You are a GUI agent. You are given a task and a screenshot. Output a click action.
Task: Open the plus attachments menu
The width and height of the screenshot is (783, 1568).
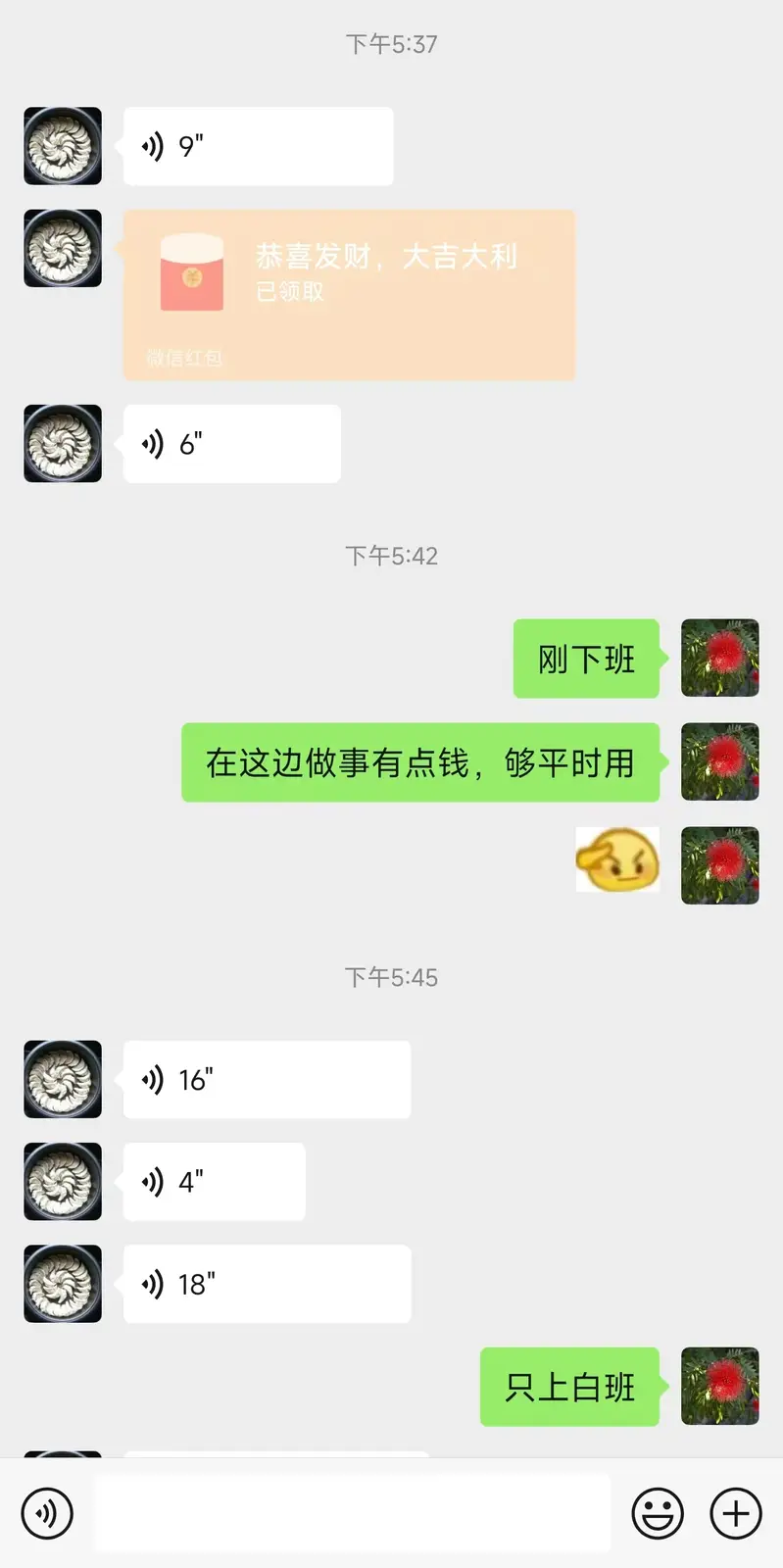point(736,1513)
